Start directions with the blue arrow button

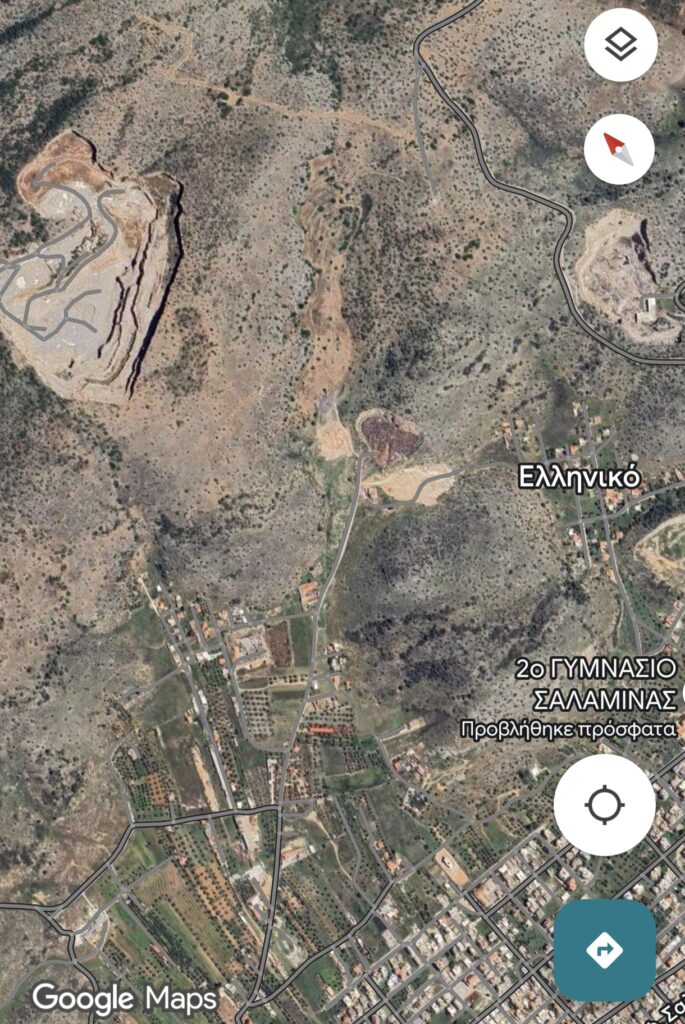point(604,950)
